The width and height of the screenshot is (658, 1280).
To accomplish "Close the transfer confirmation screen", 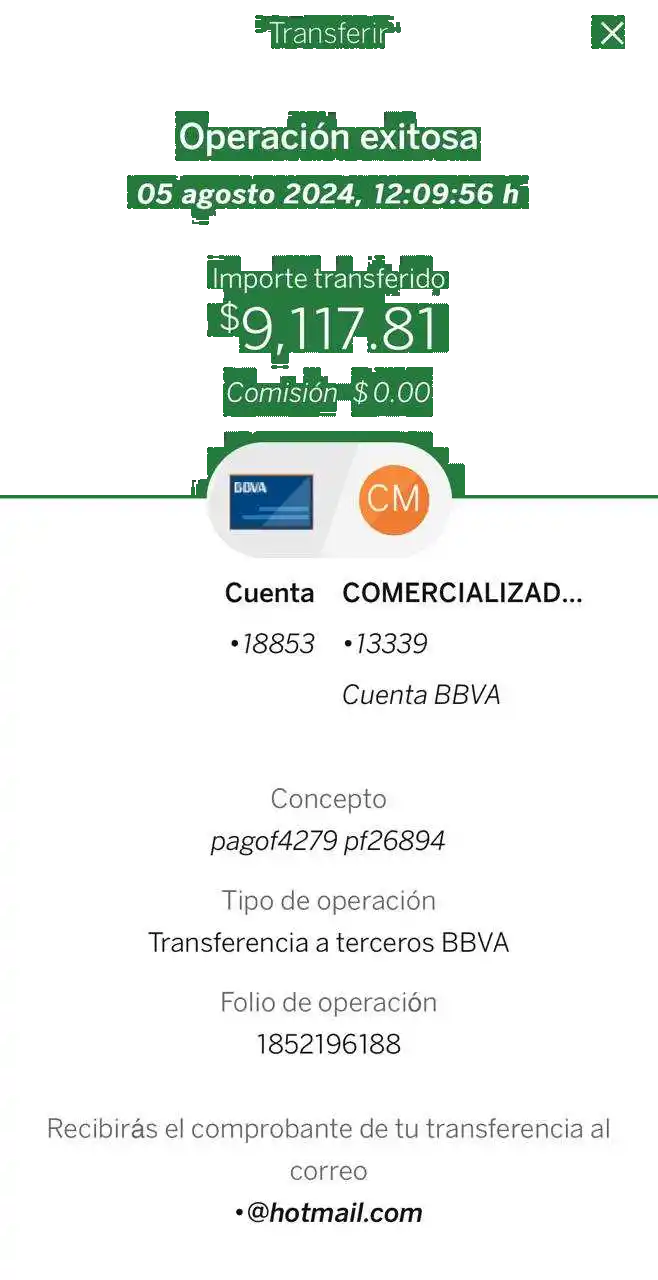I will pyautogui.click(x=611, y=34).
